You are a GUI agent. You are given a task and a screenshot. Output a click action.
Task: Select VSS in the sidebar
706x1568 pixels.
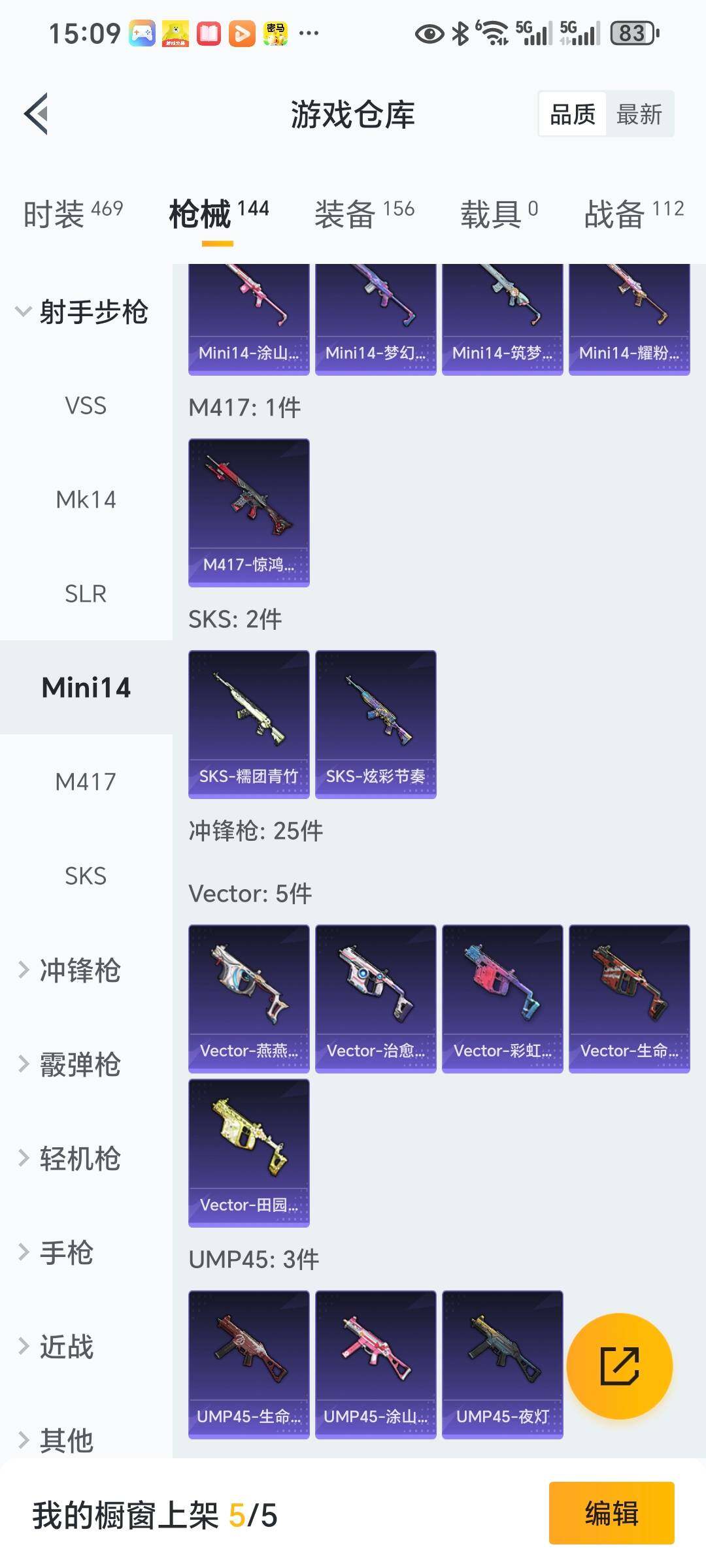click(x=86, y=406)
